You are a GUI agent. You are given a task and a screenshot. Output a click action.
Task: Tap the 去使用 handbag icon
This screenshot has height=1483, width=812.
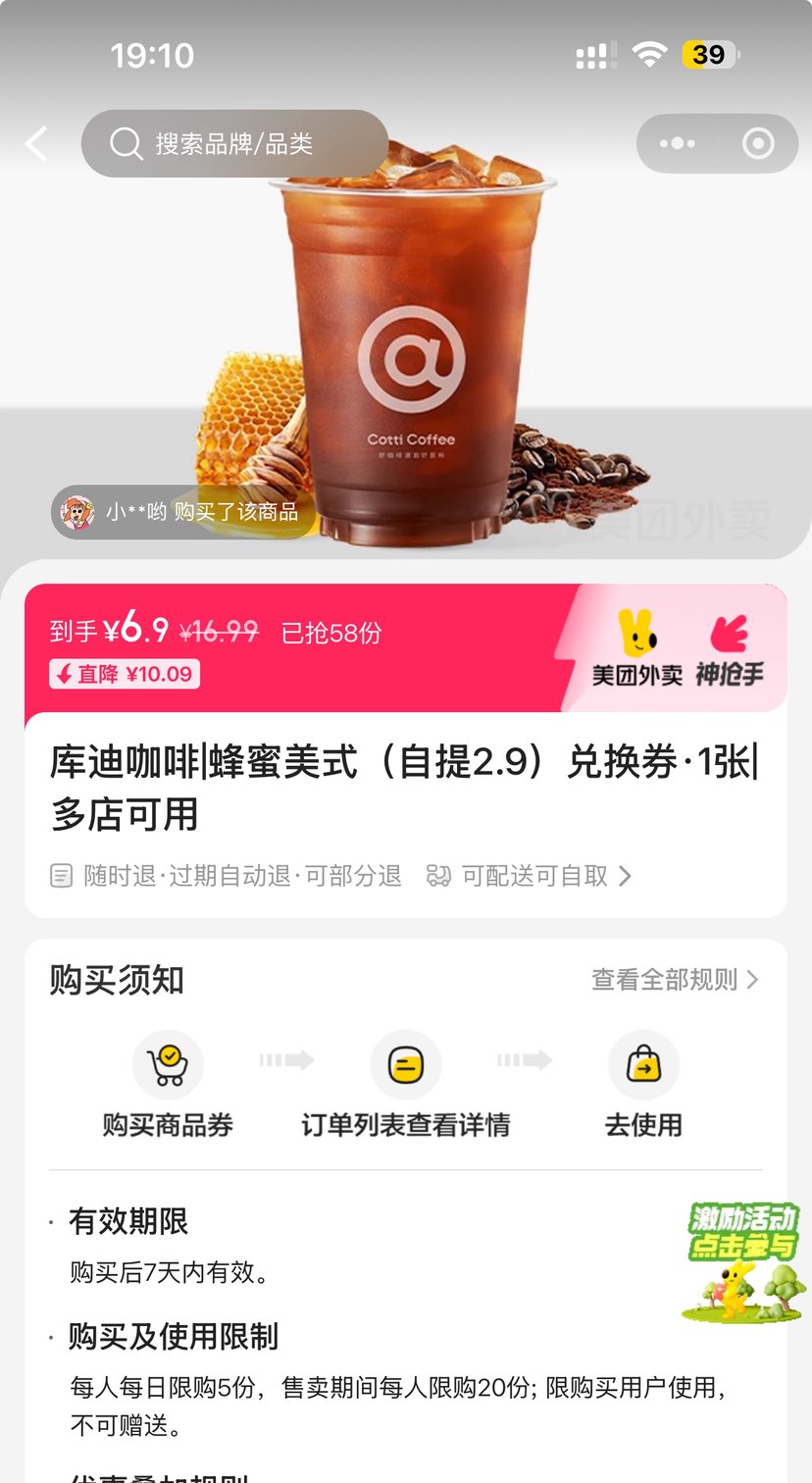(x=643, y=1062)
